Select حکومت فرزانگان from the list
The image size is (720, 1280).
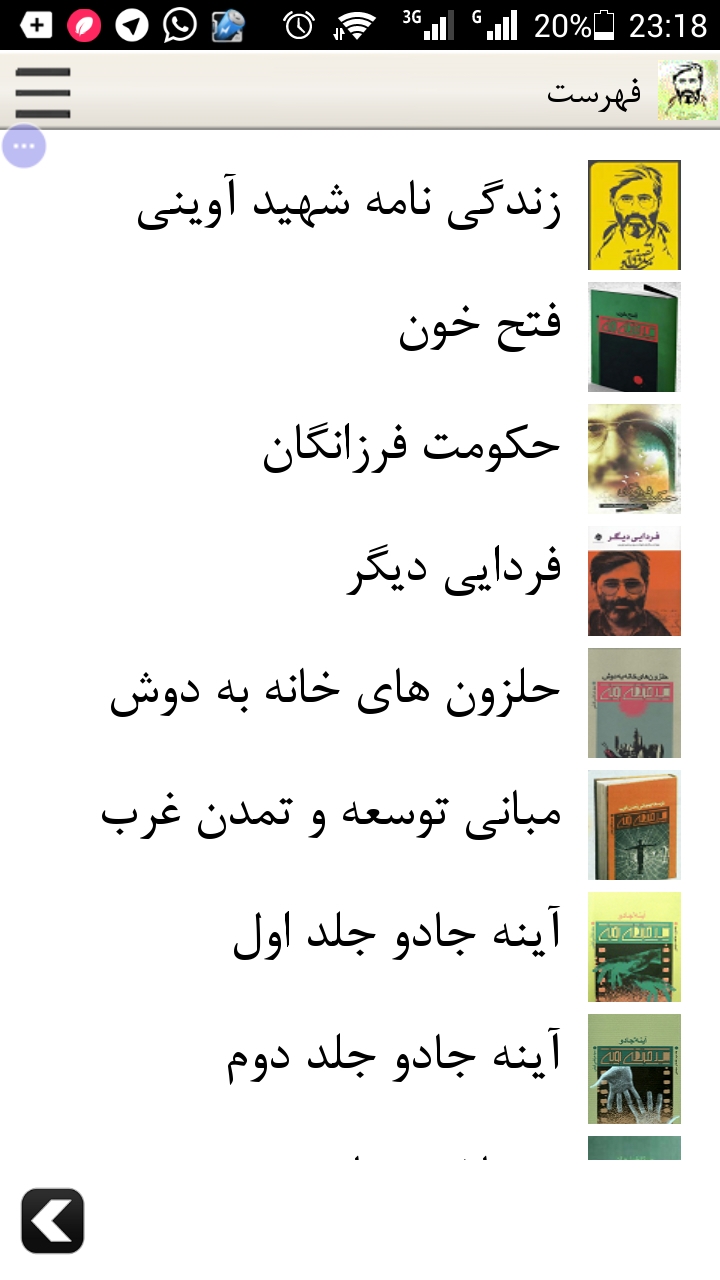360,459
